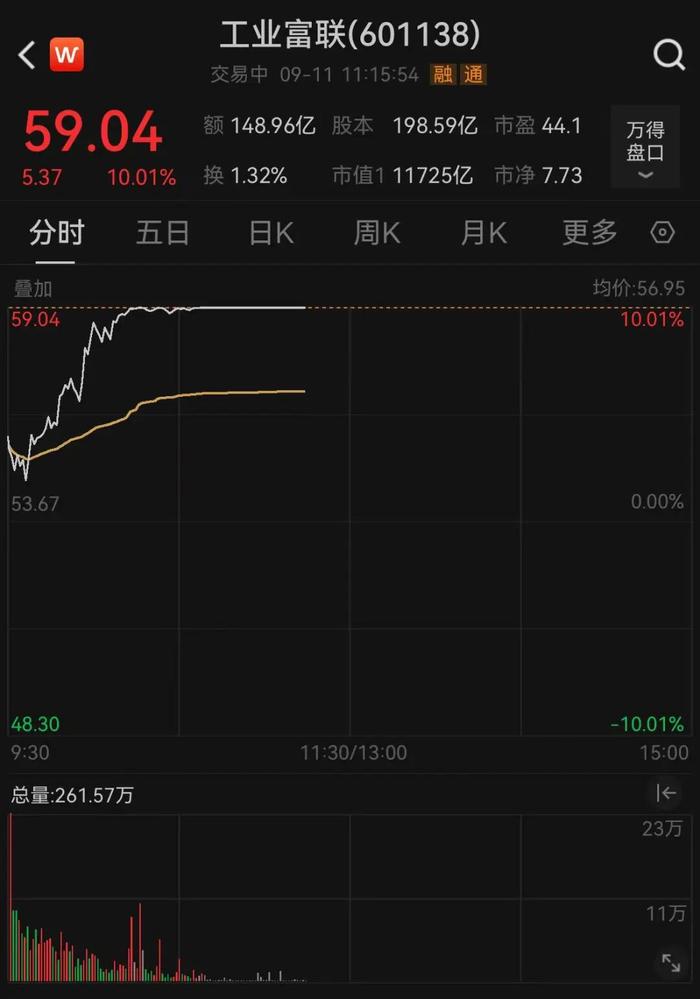Viewport: 700px width, 999px height.
Task: Expand the 万得盘口 panel
Action: (645, 148)
